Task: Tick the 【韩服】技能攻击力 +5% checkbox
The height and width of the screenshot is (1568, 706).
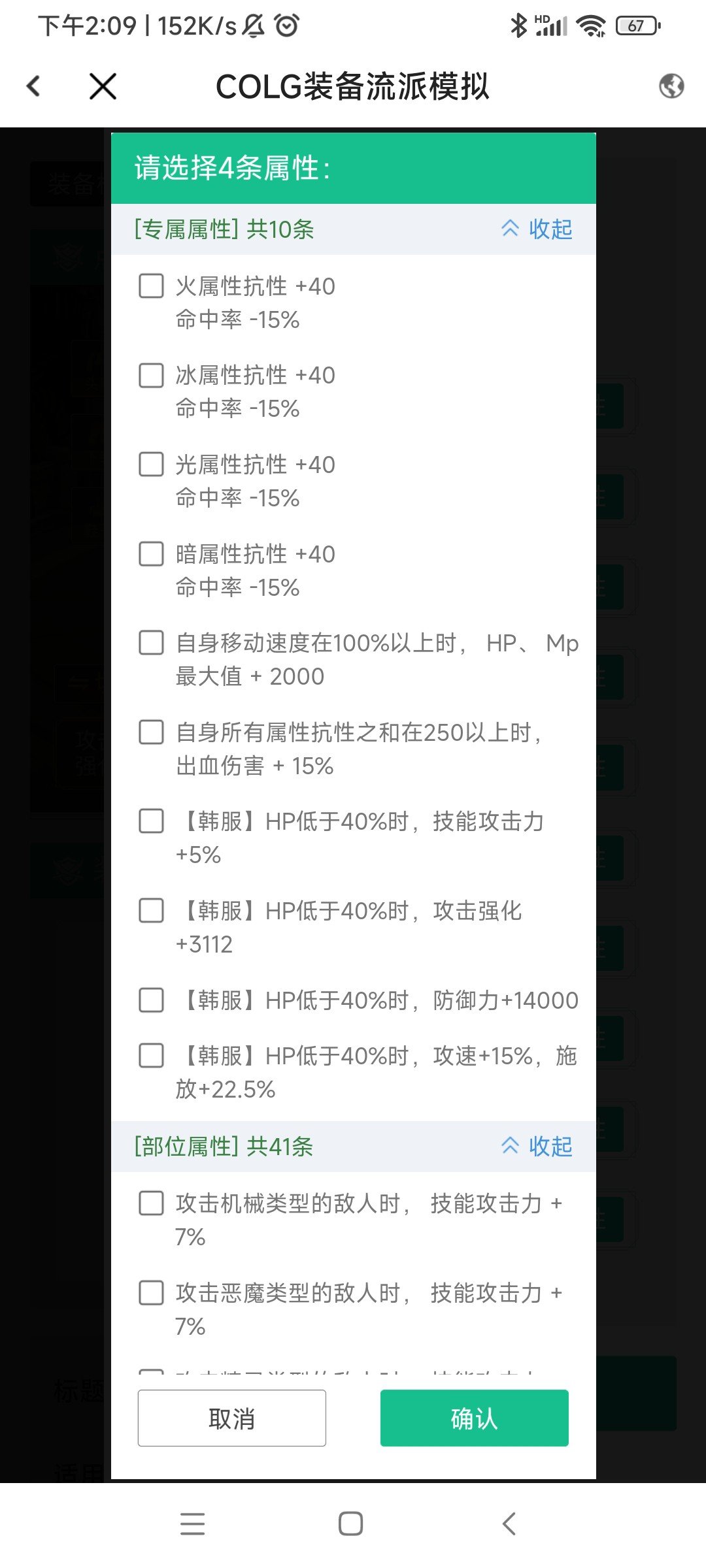Action: click(x=152, y=821)
